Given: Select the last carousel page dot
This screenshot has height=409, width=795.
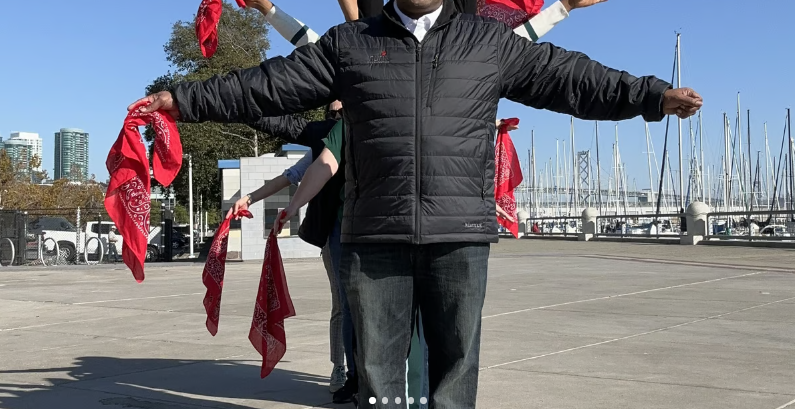Looking at the screenshot, I should pyautogui.click(x=423, y=400).
